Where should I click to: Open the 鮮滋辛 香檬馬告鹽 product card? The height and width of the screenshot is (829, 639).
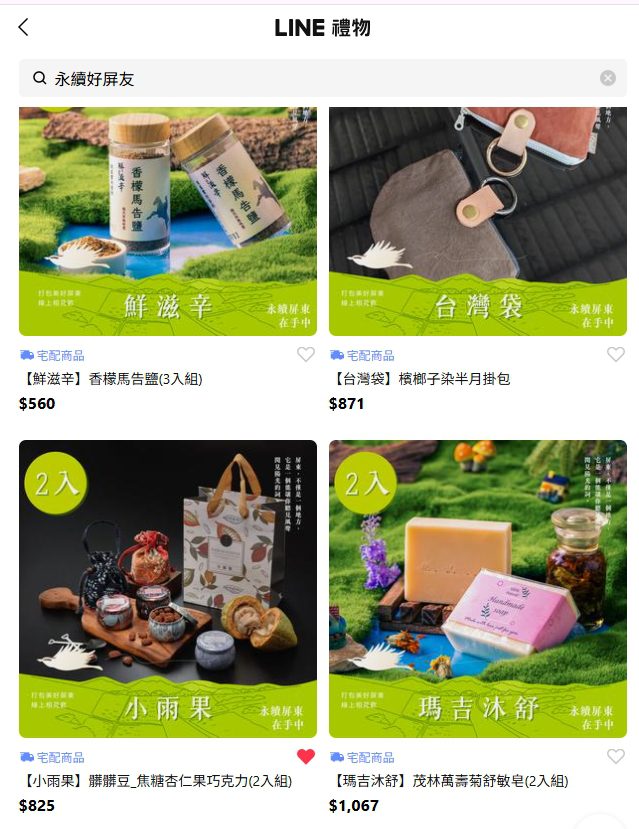[168, 222]
